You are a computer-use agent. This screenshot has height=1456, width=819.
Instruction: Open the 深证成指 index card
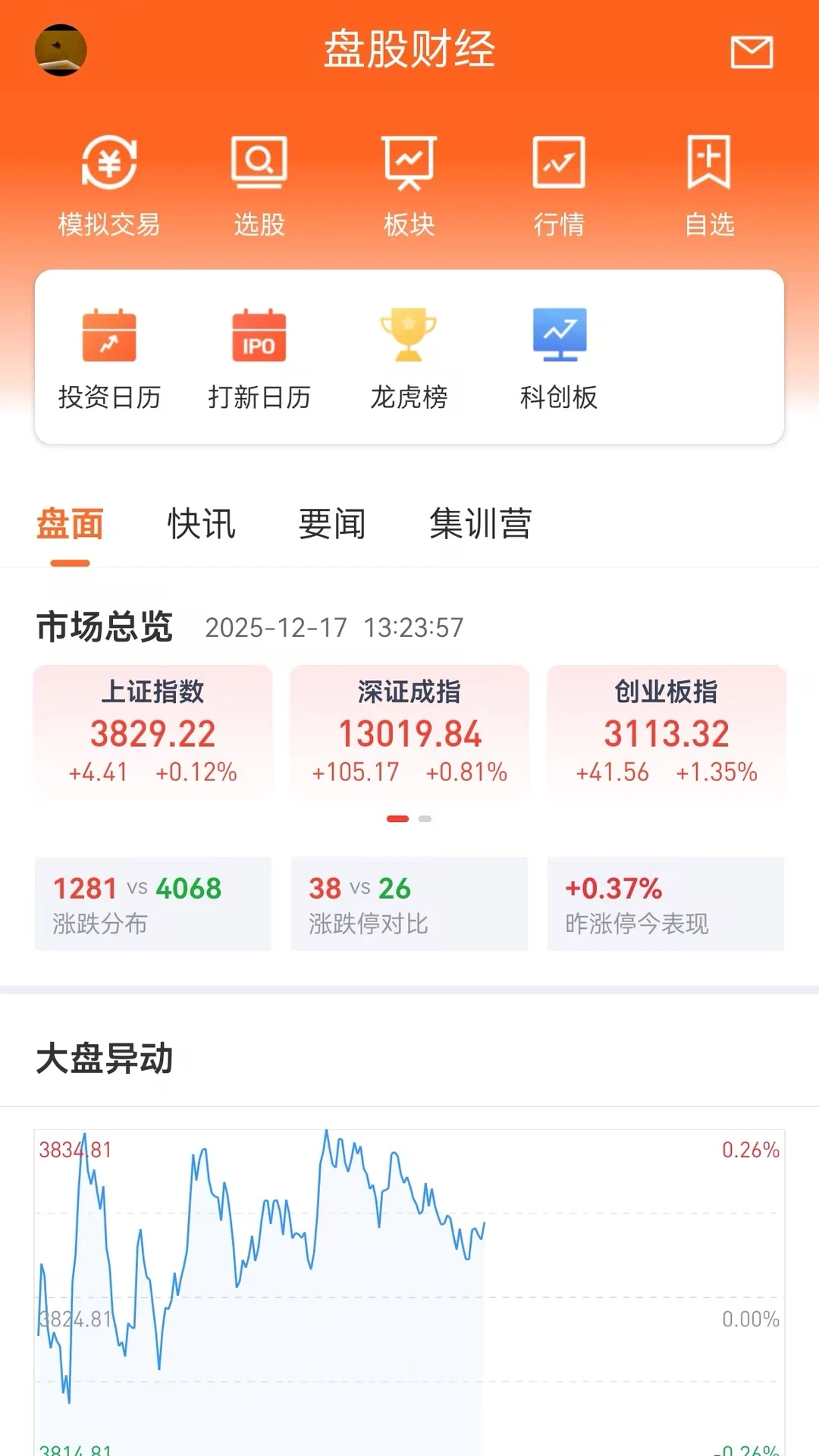(x=409, y=732)
